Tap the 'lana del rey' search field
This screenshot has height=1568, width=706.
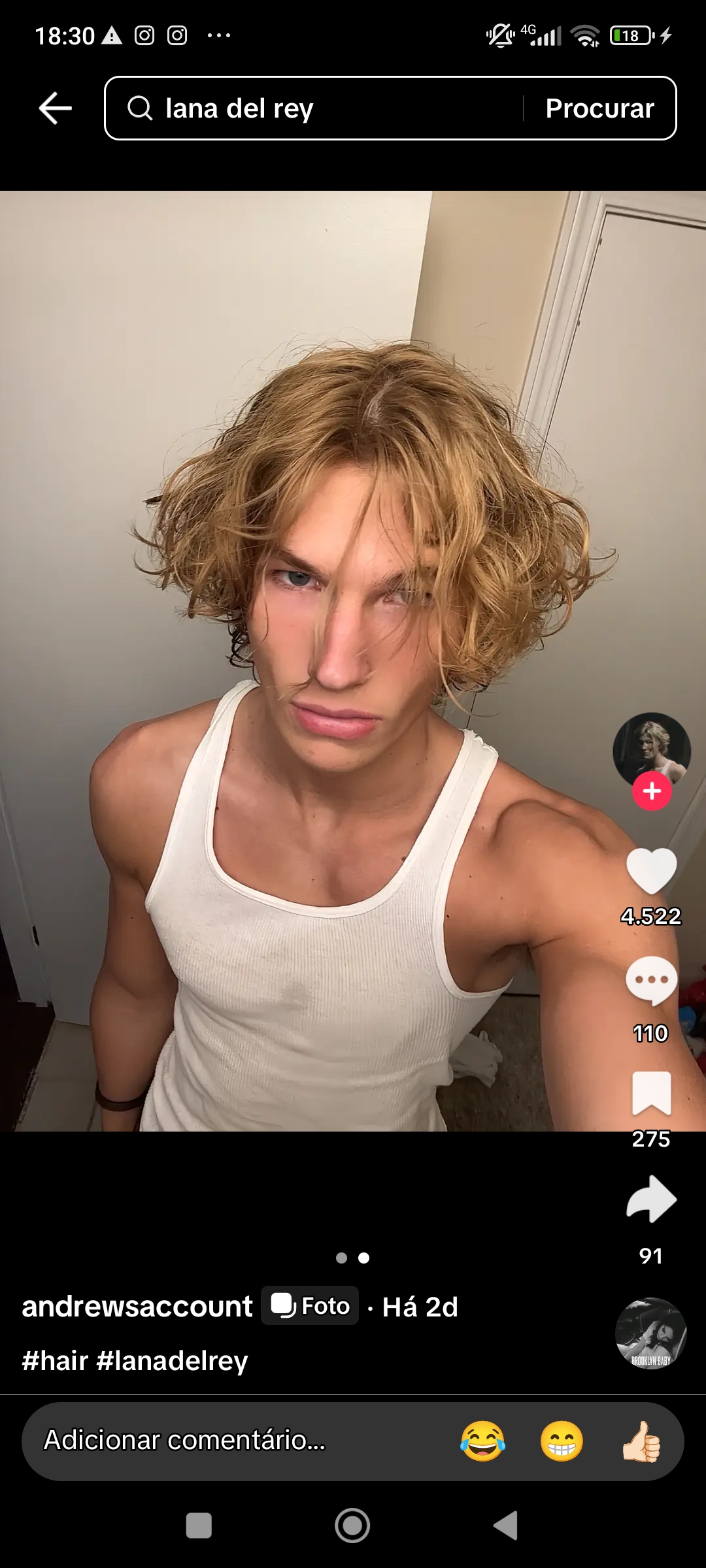click(x=314, y=108)
